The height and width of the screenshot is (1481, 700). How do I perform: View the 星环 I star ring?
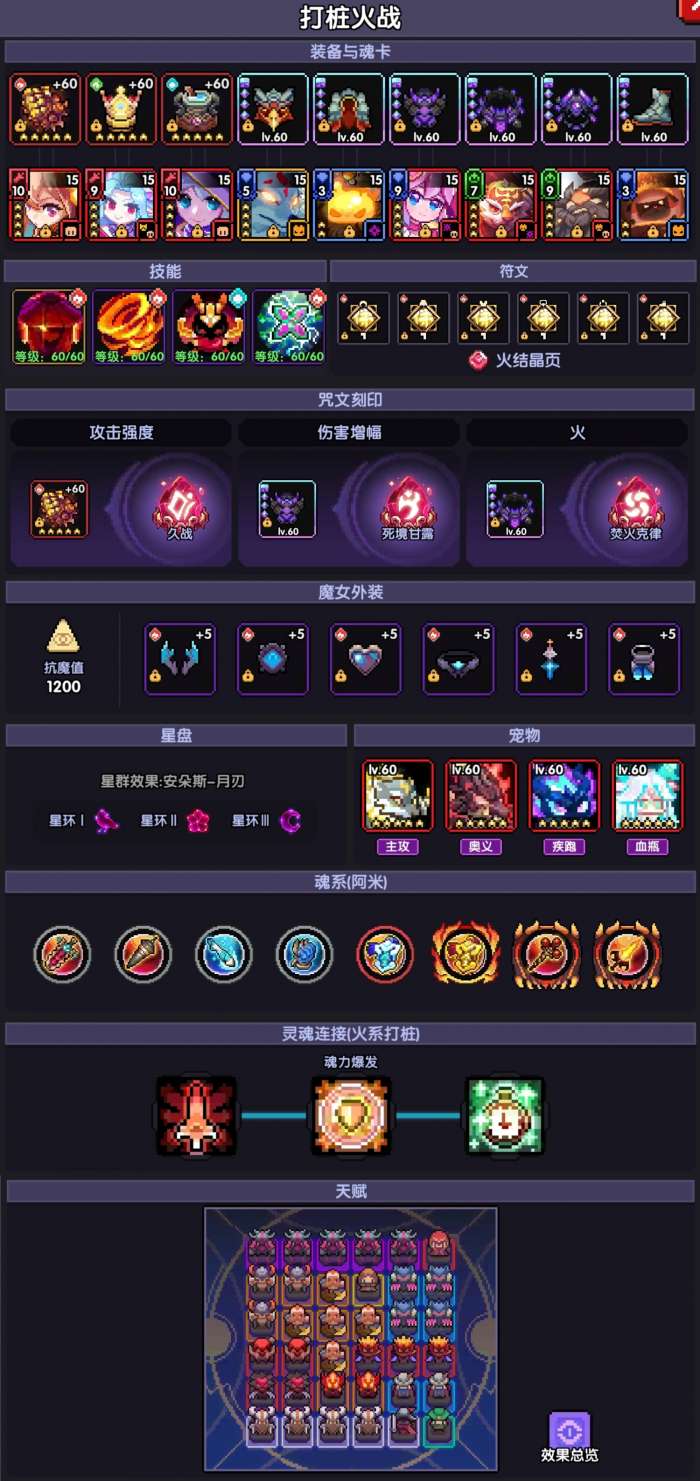[x=105, y=821]
